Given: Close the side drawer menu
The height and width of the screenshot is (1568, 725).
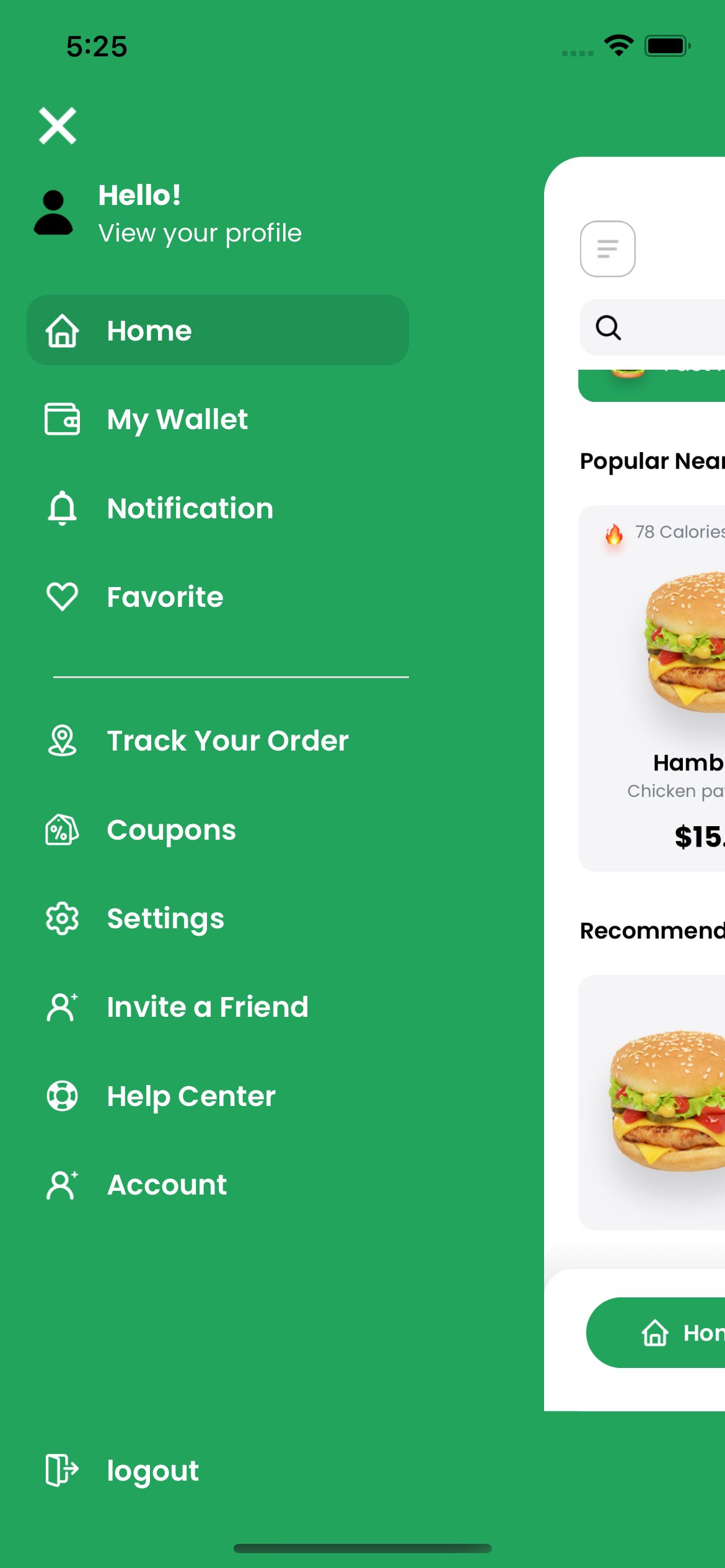Looking at the screenshot, I should (58, 126).
